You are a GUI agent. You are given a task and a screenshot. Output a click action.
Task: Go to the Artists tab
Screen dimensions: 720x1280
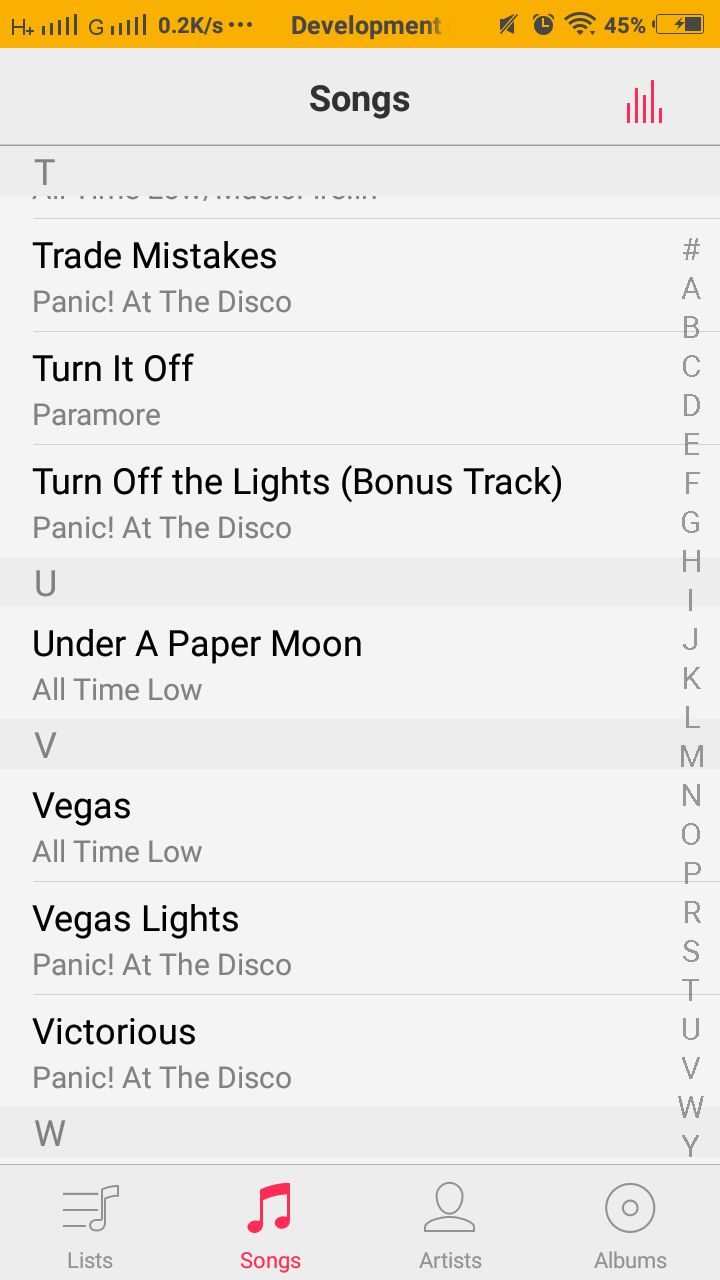pyautogui.click(x=450, y=1224)
